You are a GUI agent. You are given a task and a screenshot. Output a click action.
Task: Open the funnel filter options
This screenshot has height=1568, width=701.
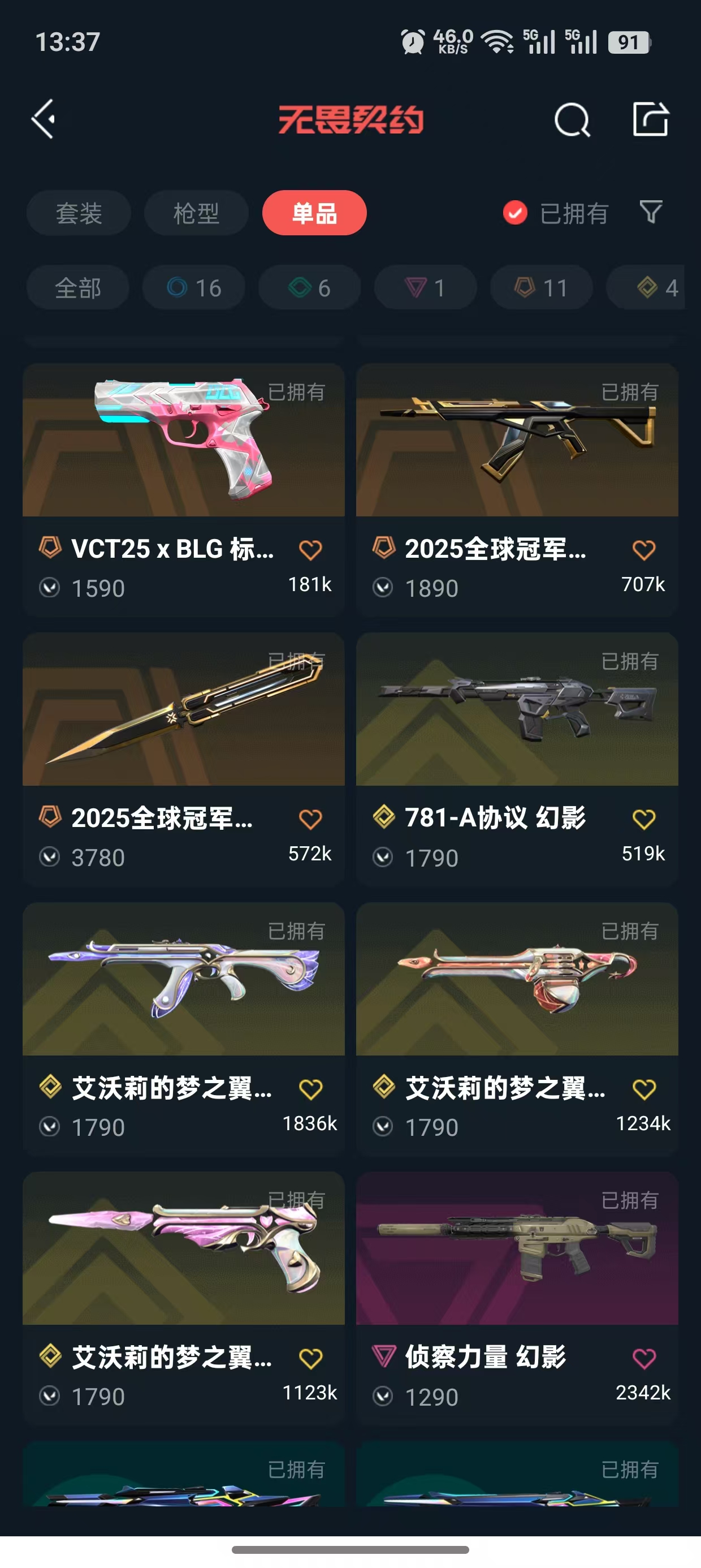[x=651, y=213]
